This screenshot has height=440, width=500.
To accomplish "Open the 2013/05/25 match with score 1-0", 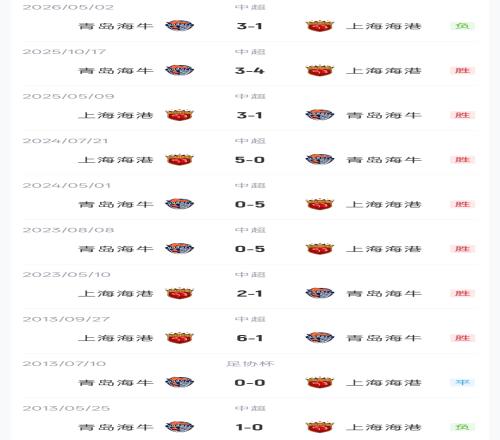I will point(250,419).
